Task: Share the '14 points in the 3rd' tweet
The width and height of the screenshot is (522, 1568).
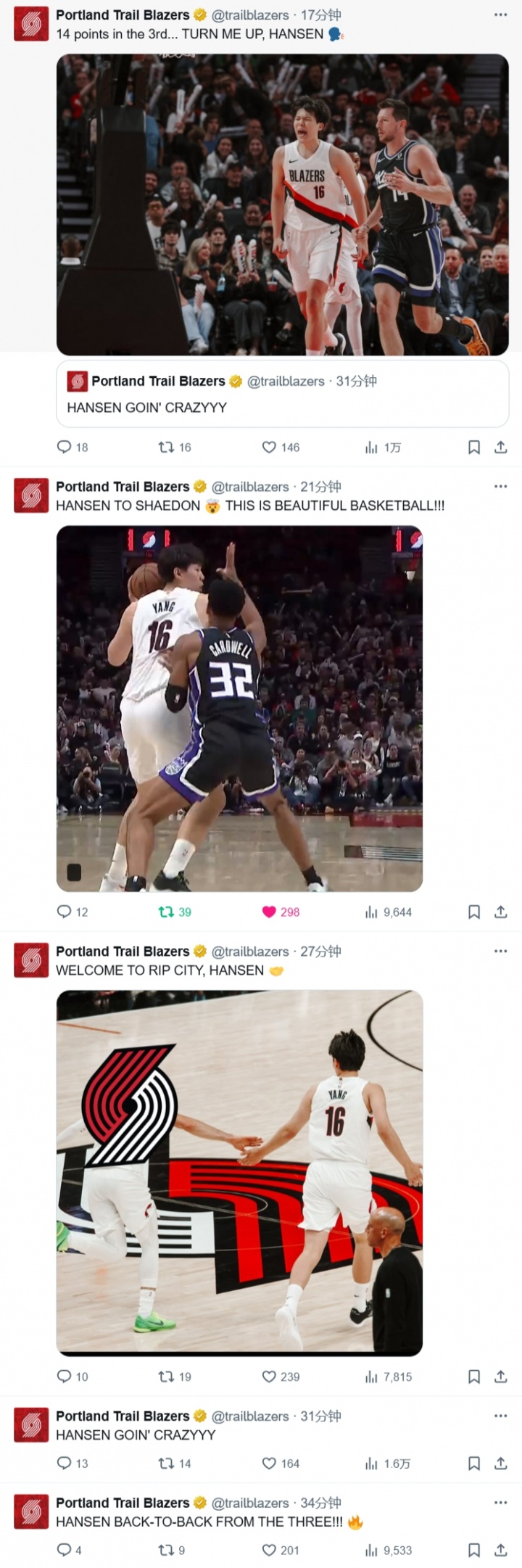Action: pos(500,447)
